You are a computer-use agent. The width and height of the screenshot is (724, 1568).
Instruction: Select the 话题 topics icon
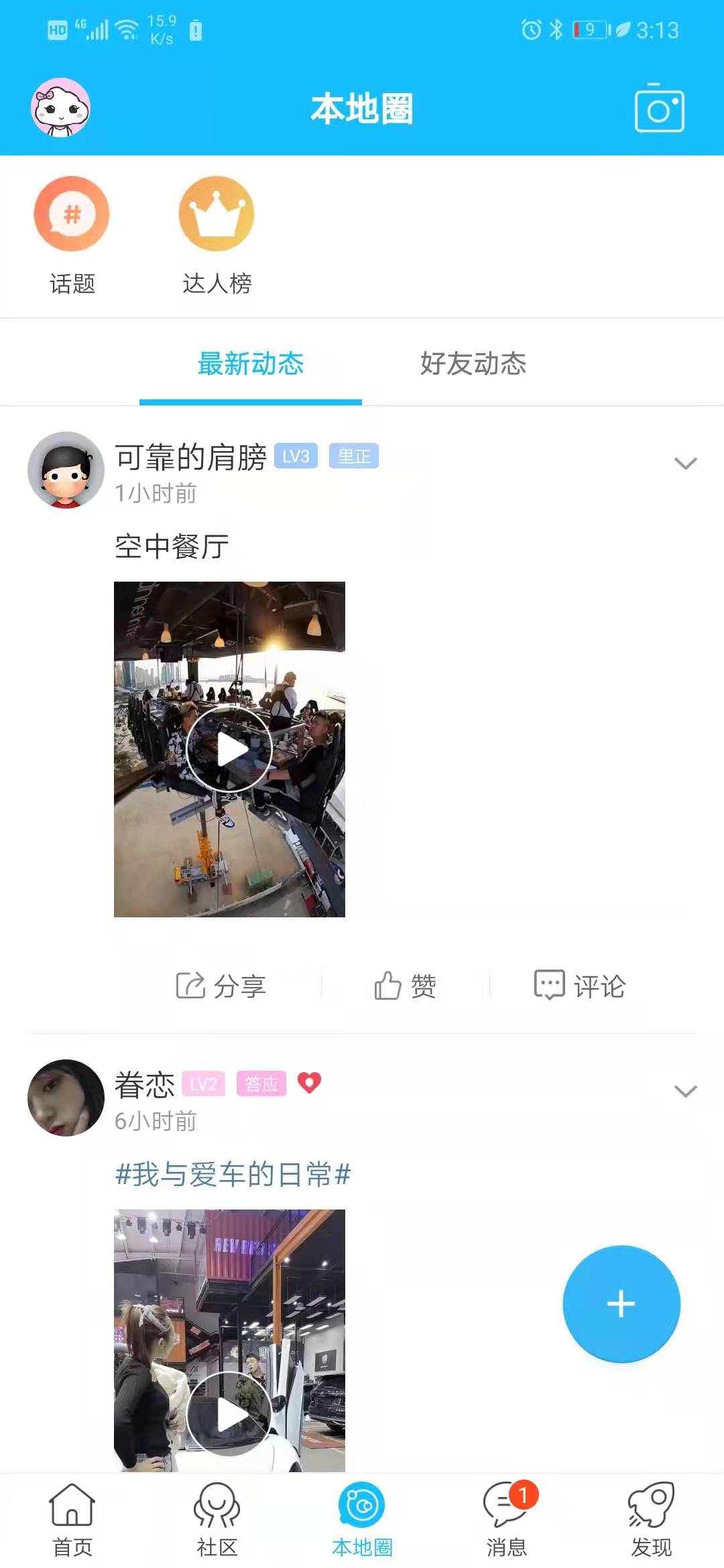click(72, 214)
